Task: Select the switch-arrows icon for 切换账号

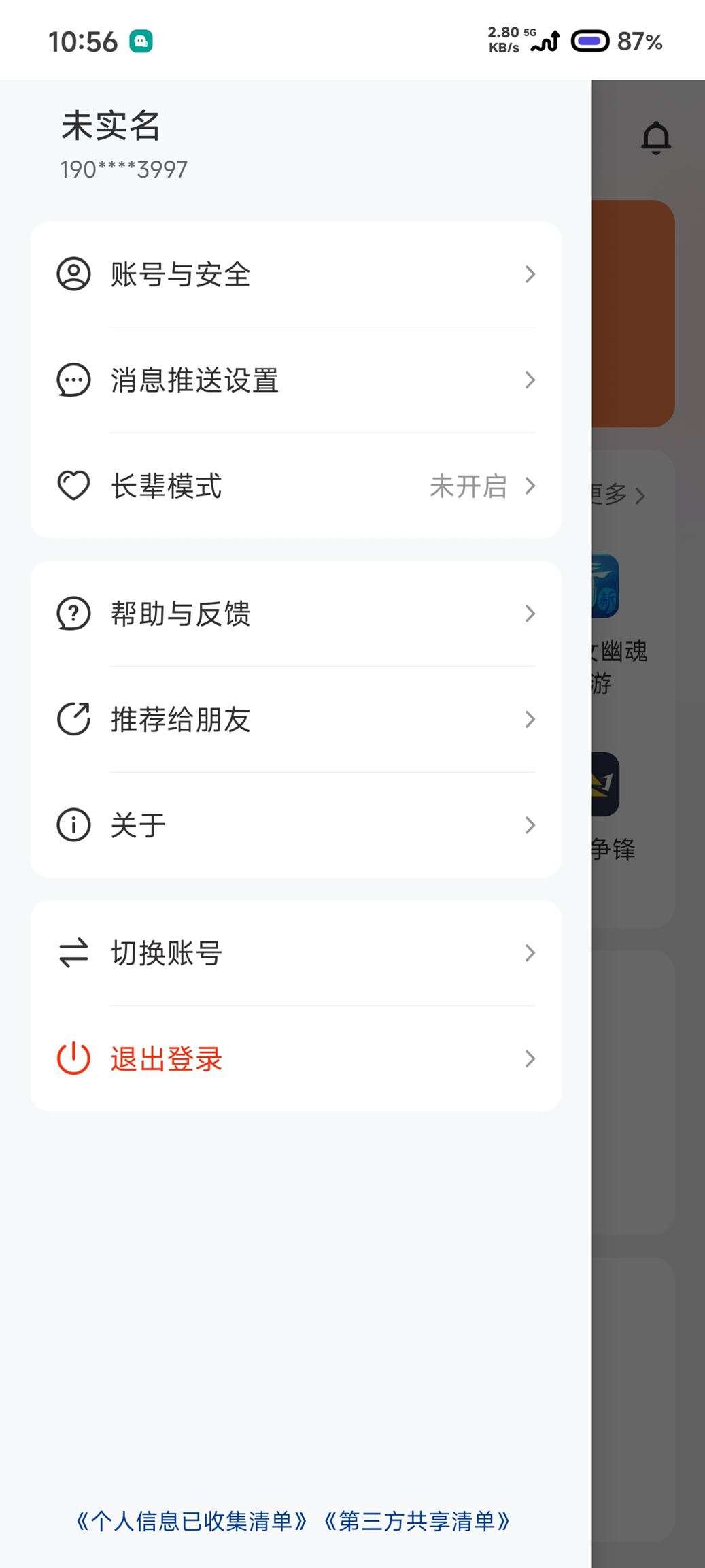Action: click(x=73, y=952)
